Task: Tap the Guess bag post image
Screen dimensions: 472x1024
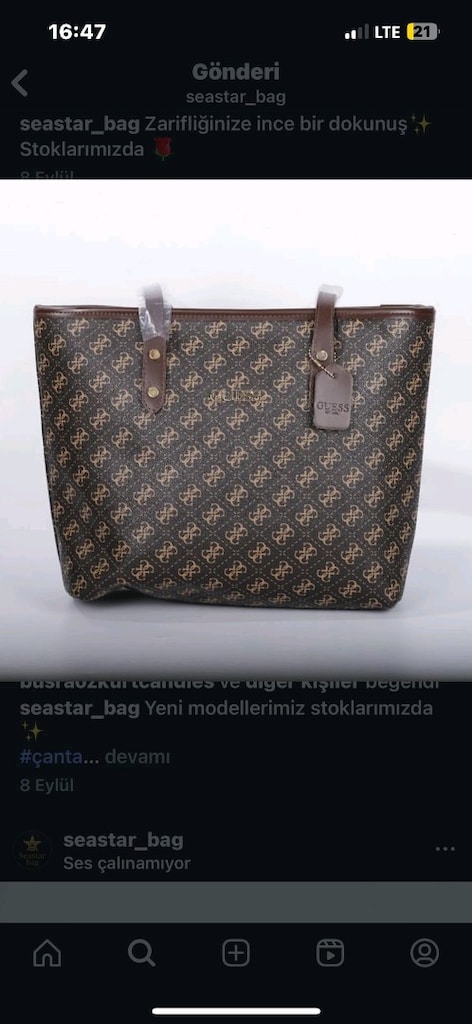Action: tap(236, 430)
